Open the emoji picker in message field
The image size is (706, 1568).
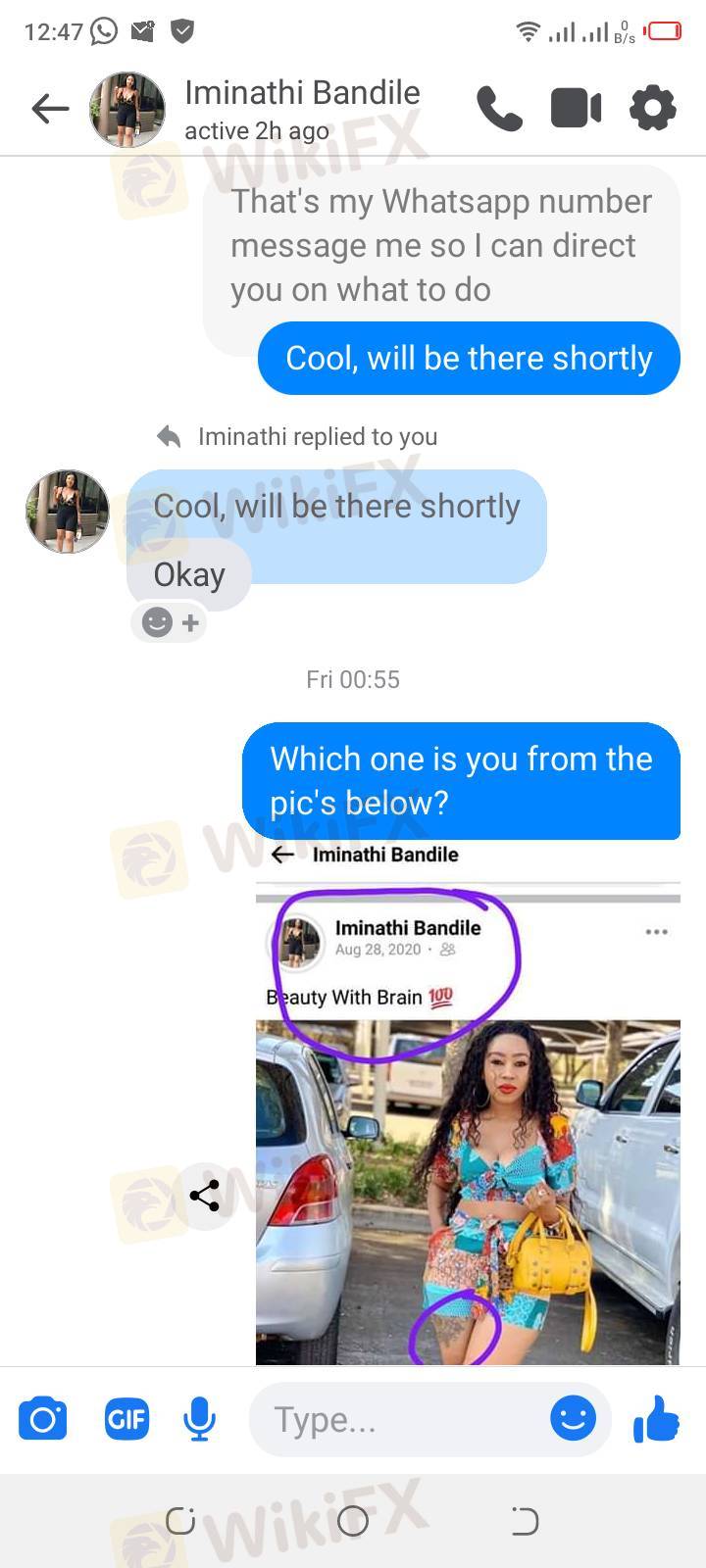coord(573,1418)
